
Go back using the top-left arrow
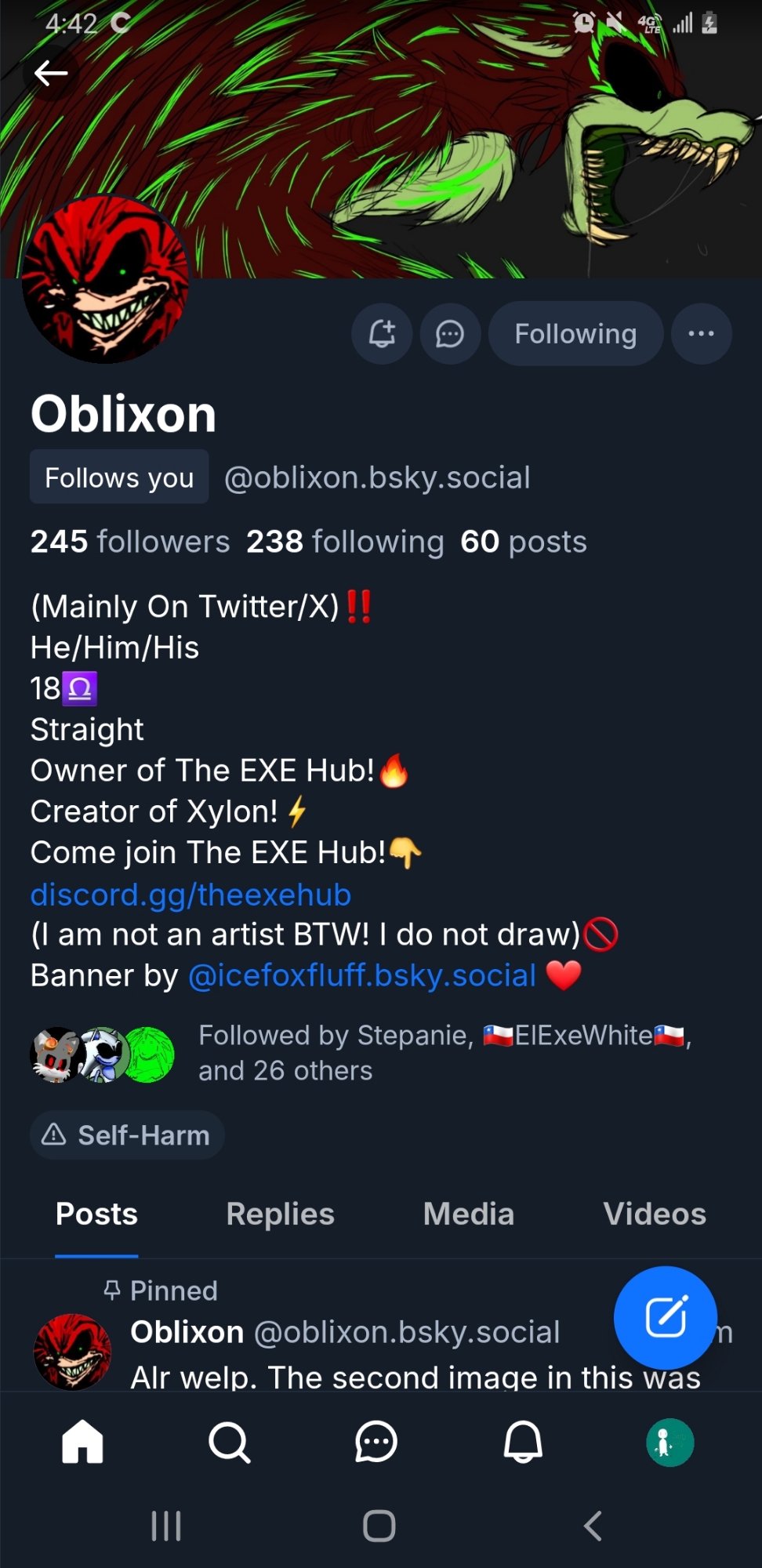pos(51,74)
